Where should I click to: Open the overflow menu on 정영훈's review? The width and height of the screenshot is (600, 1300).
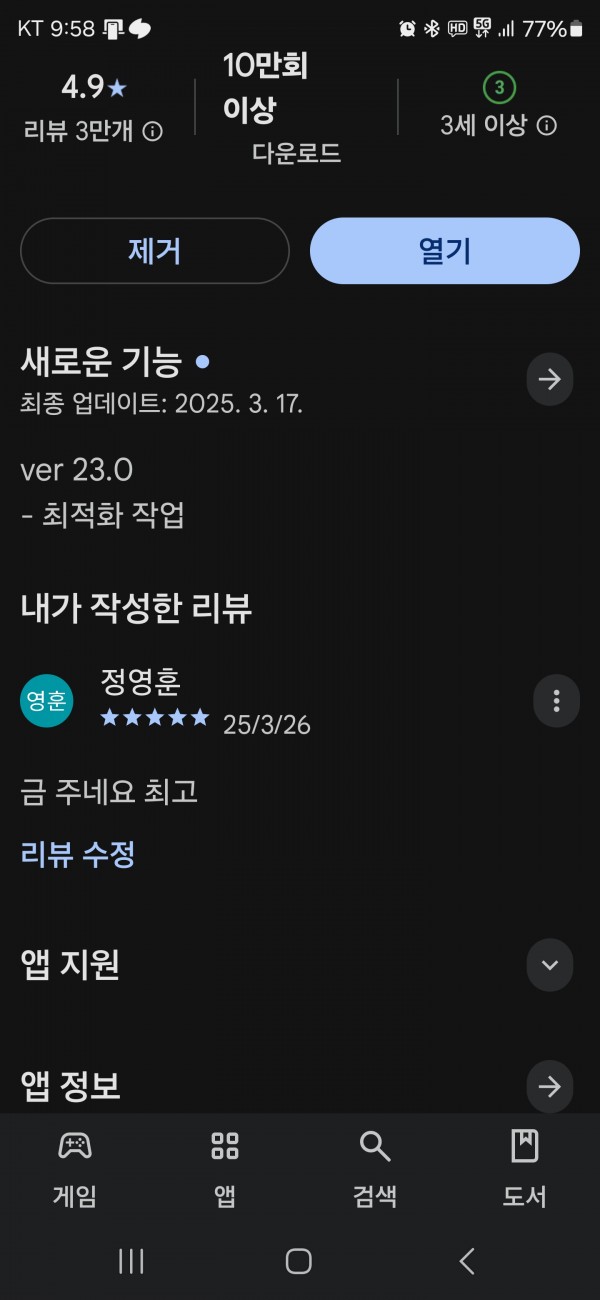pyautogui.click(x=556, y=701)
